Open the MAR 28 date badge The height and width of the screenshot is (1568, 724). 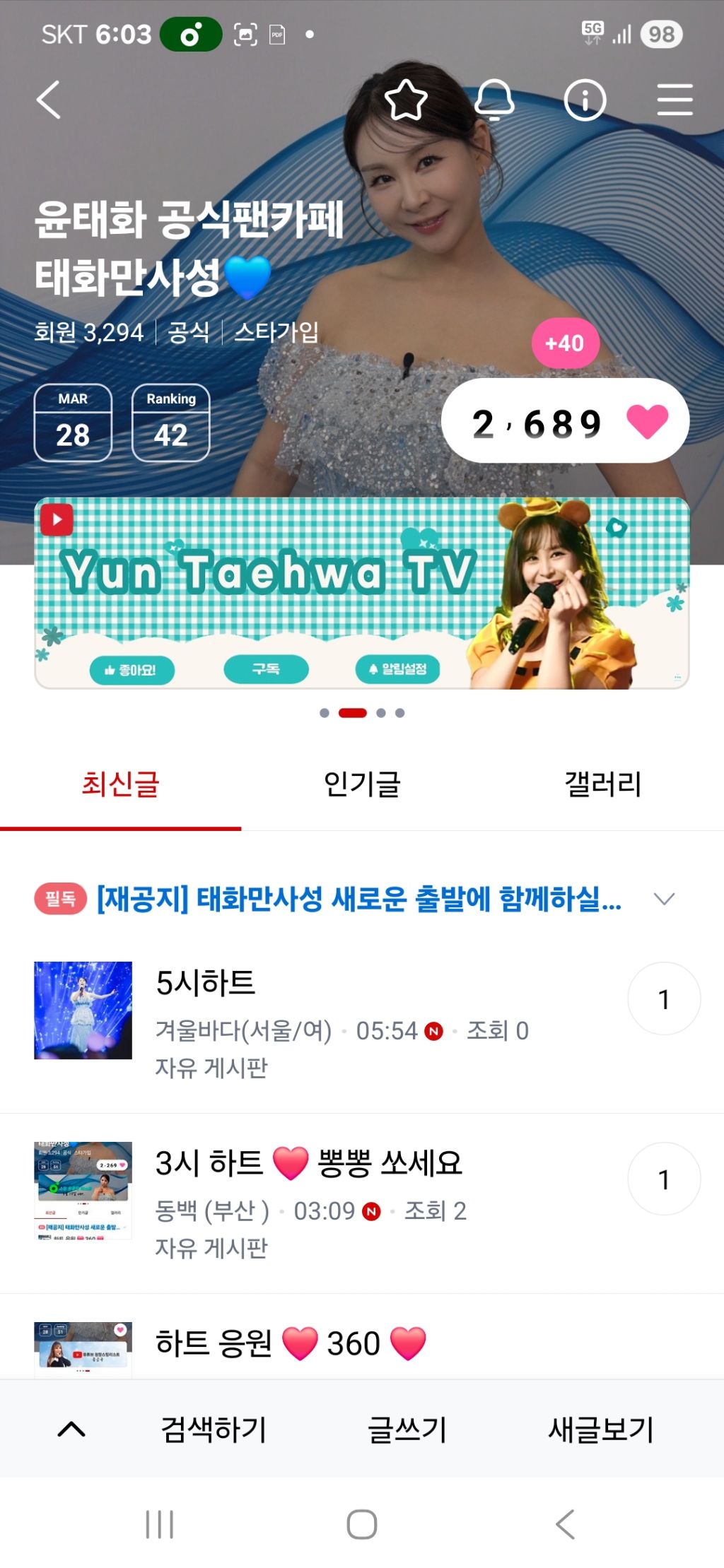coord(73,423)
